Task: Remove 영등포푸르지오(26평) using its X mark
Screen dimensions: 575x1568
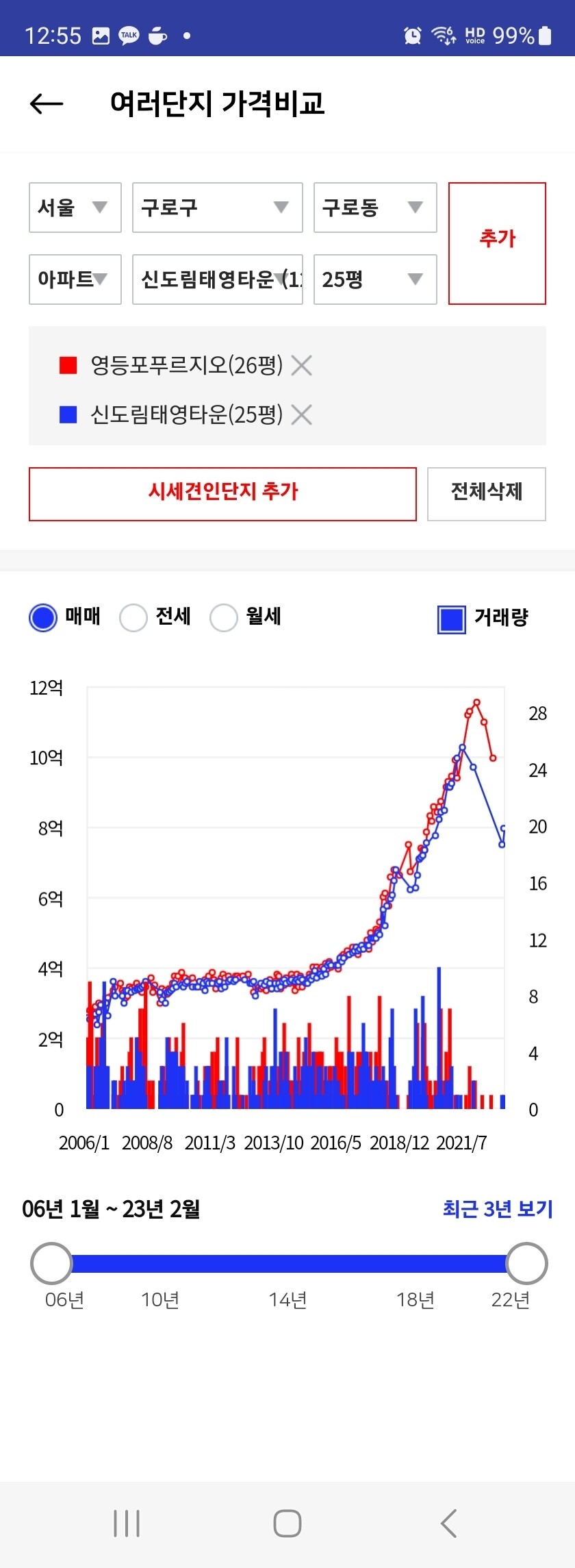Action: tap(302, 365)
